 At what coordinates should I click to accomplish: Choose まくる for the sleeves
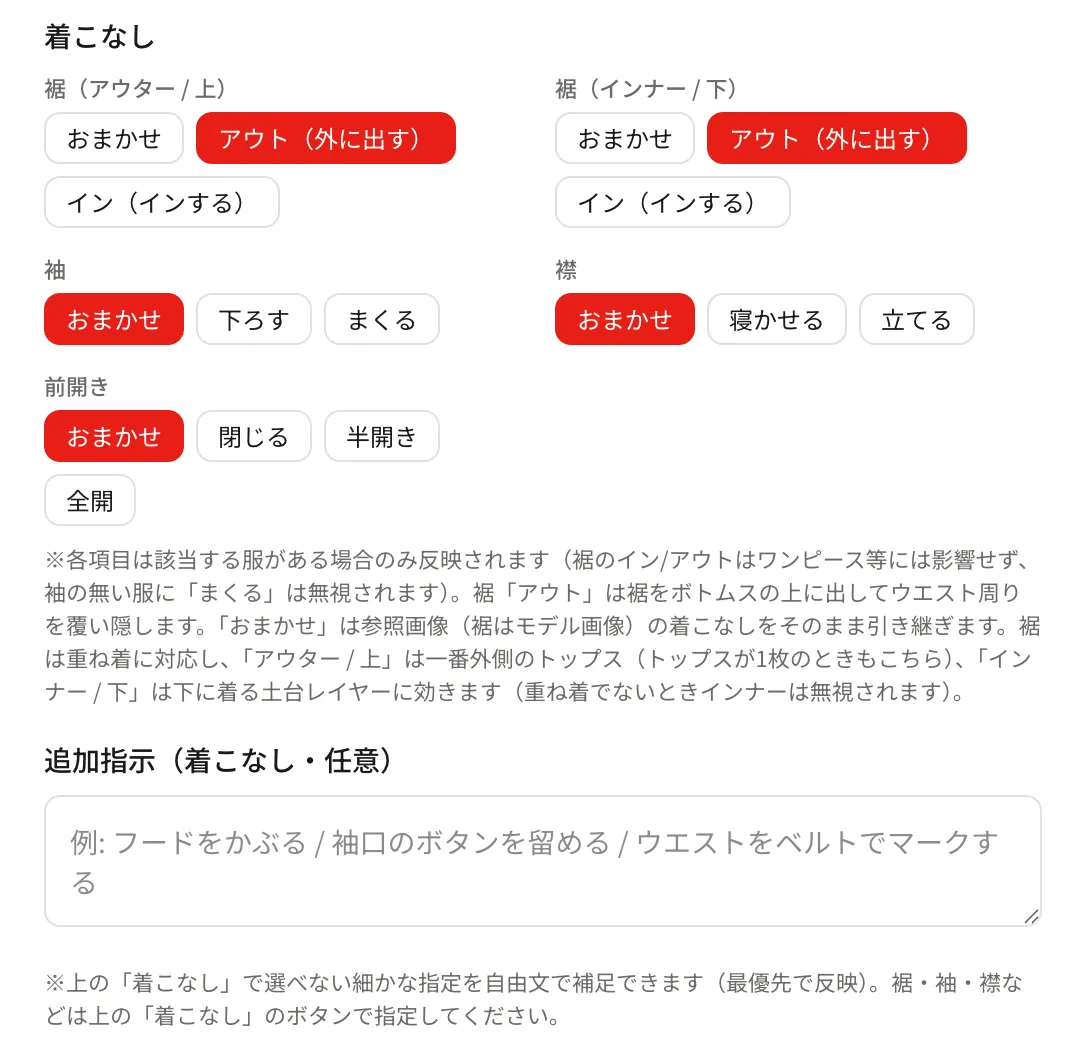(382, 319)
